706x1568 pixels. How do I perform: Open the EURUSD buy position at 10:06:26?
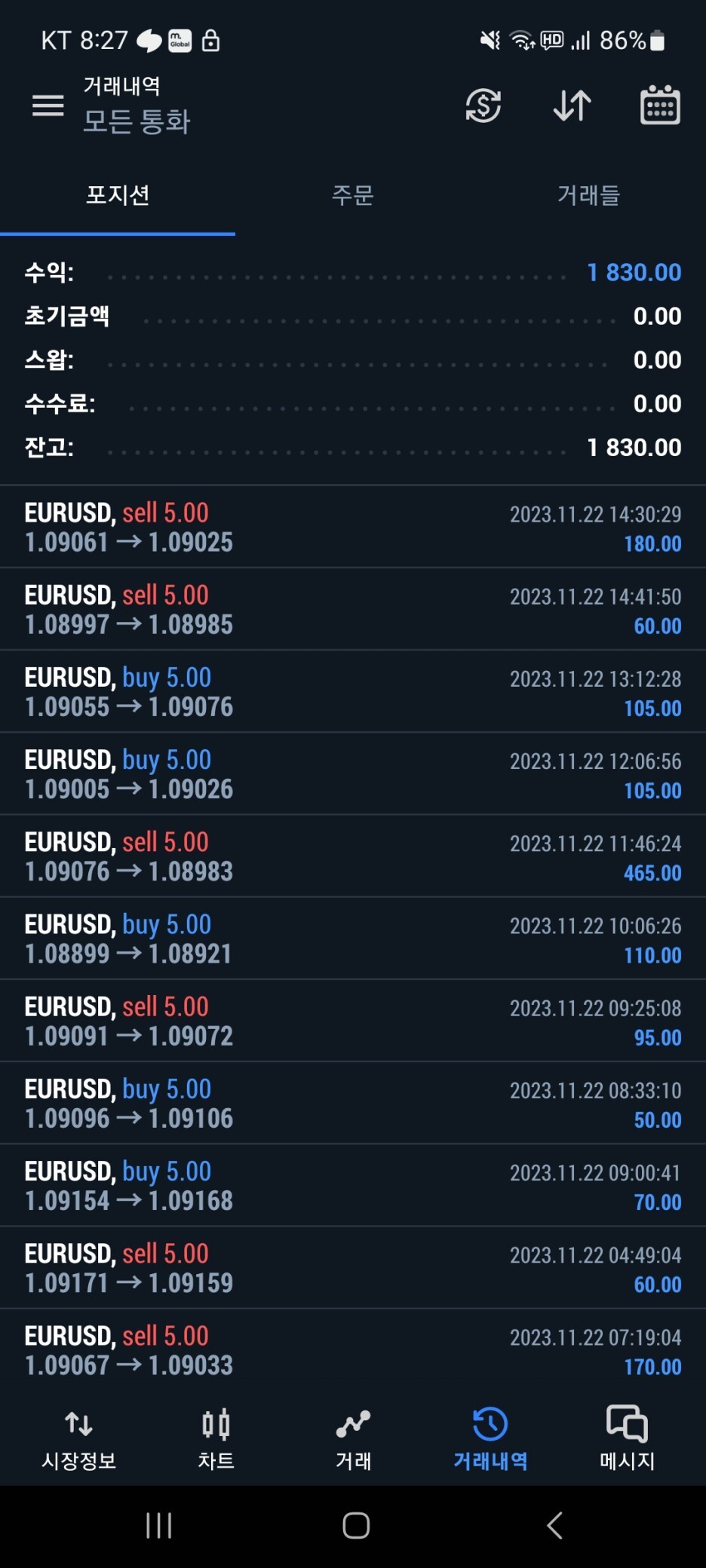pos(353,939)
